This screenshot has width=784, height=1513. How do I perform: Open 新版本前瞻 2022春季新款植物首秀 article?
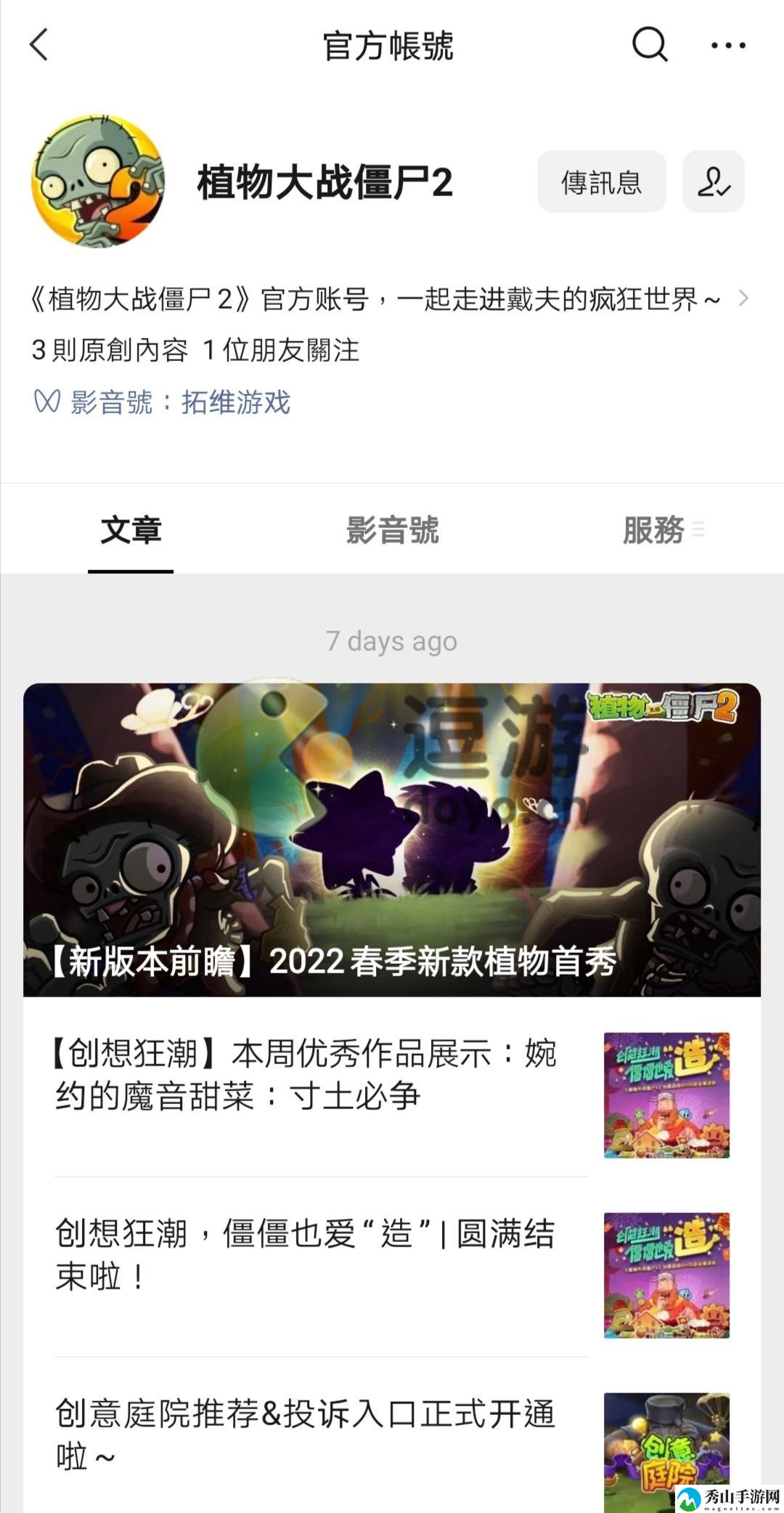coord(392,839)
